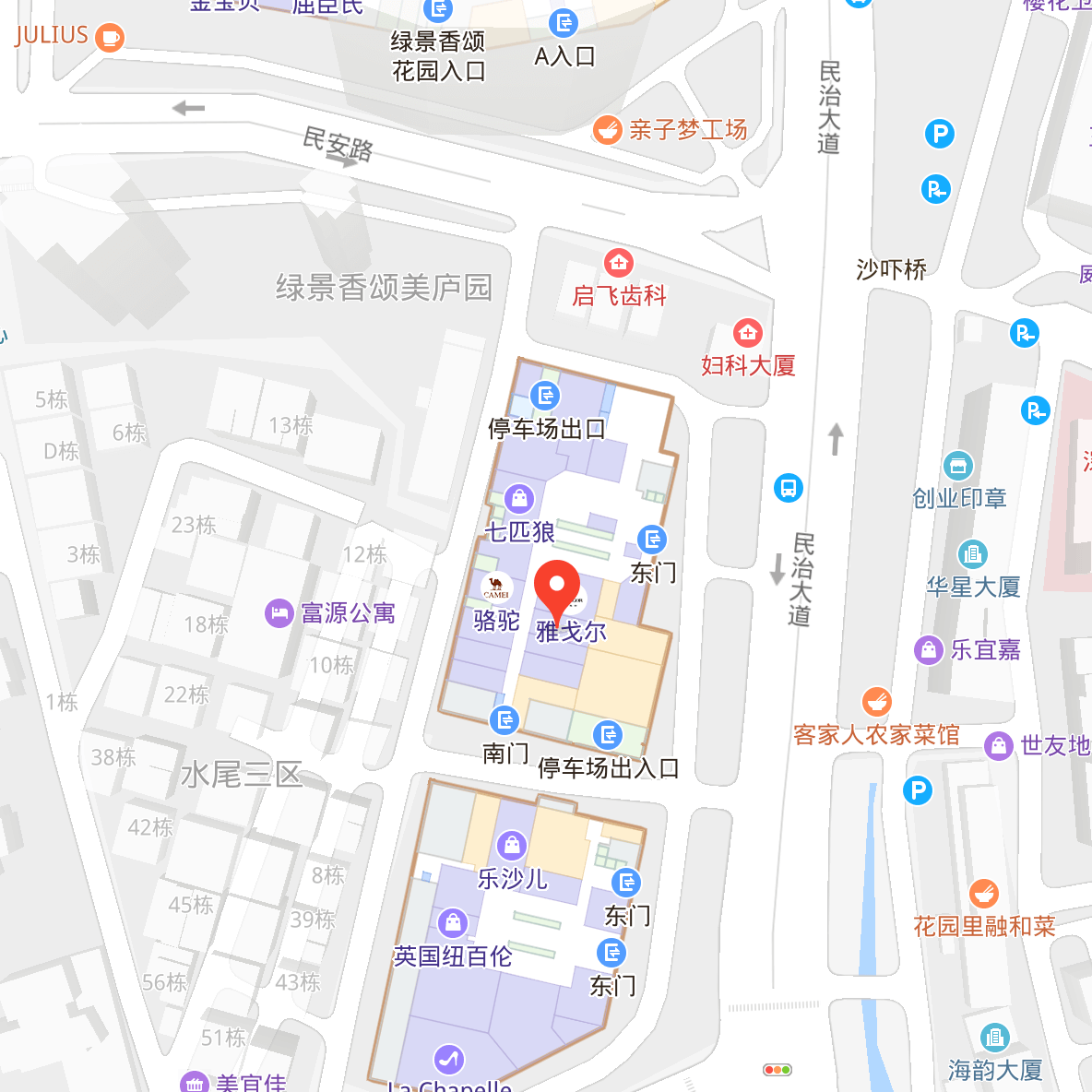Select the 停车场出口 marker
Screen dimensions: 1092x1092
[546, 397]
